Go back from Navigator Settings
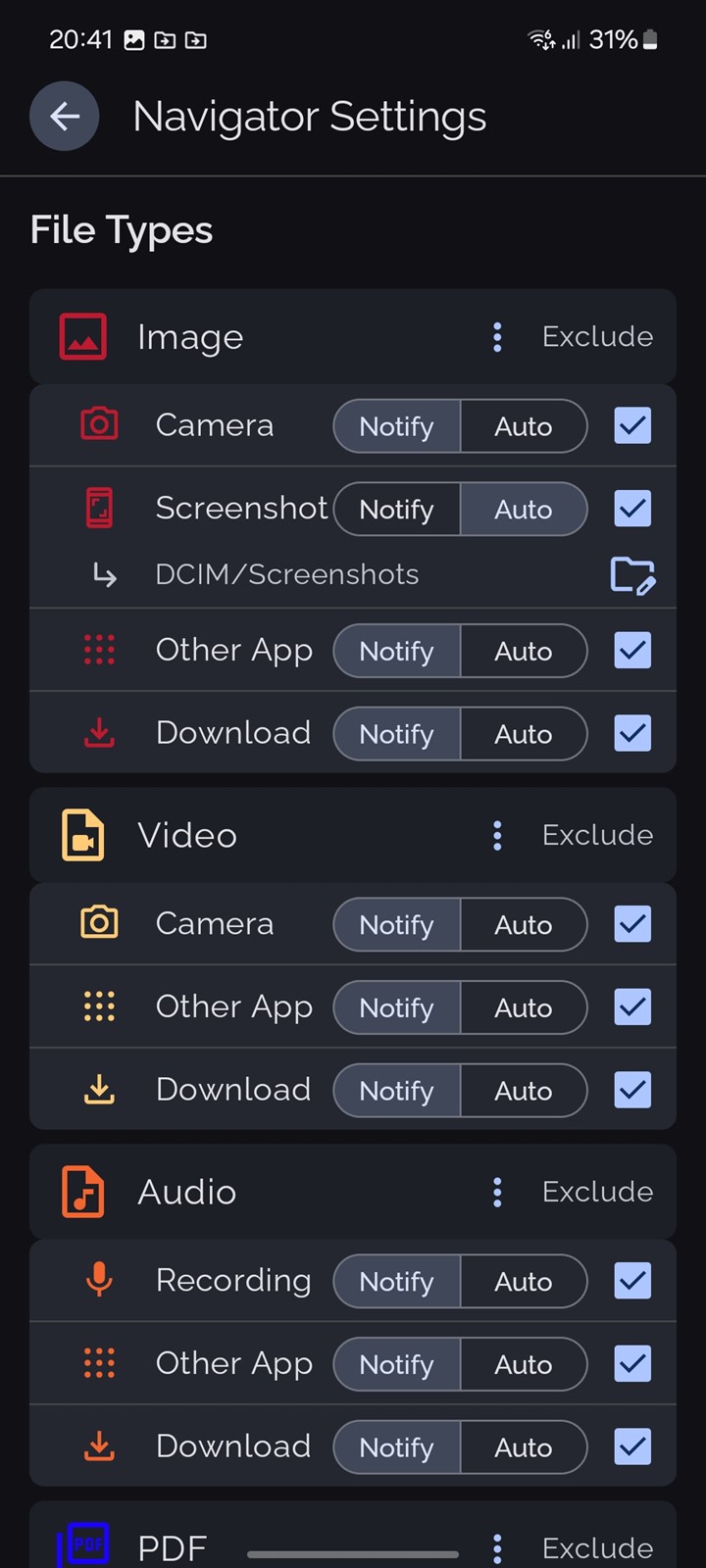Screen dimensions: 706x1568 (x=65, y=117)
